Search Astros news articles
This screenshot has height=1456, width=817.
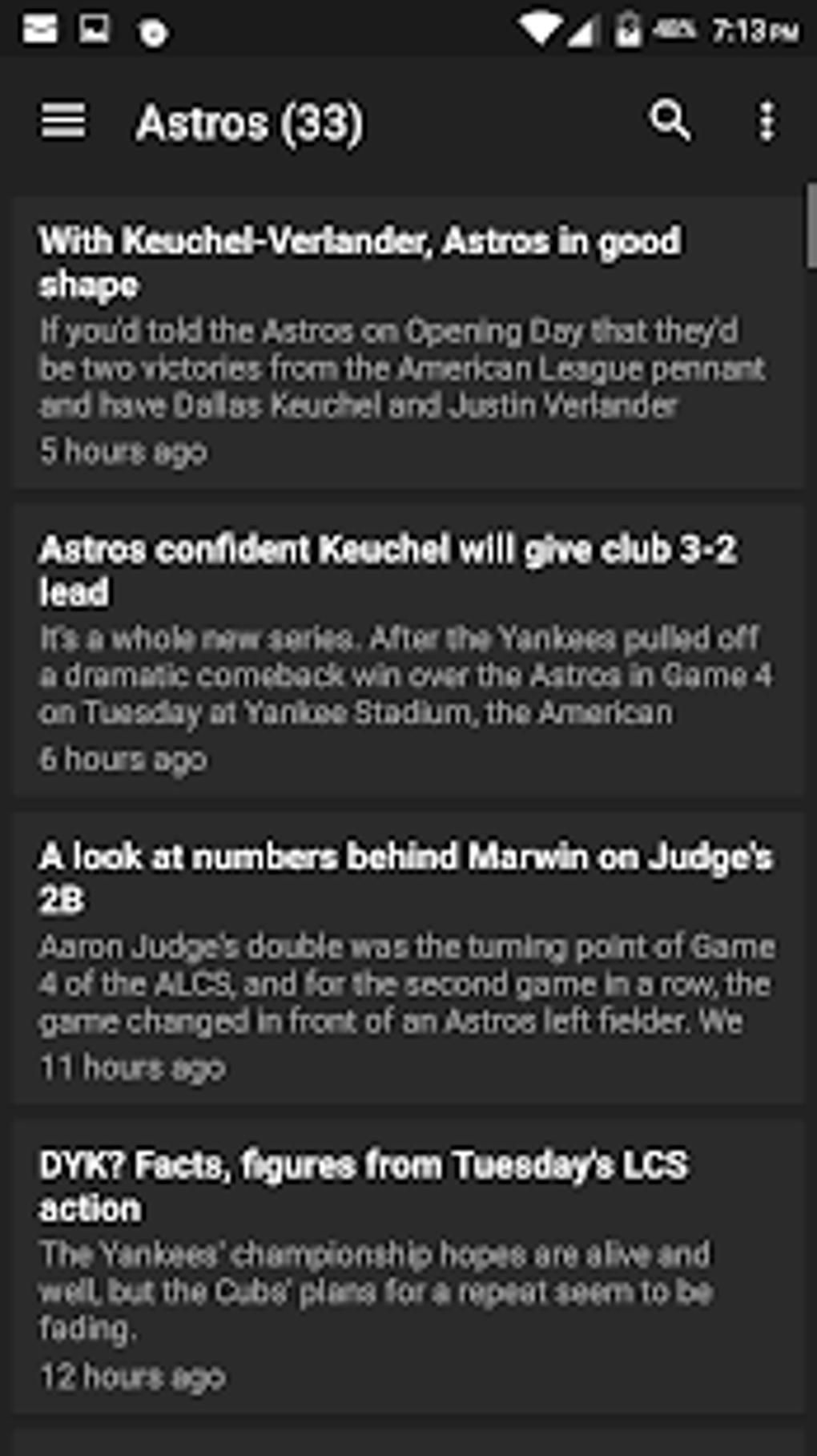pos(669,122)
